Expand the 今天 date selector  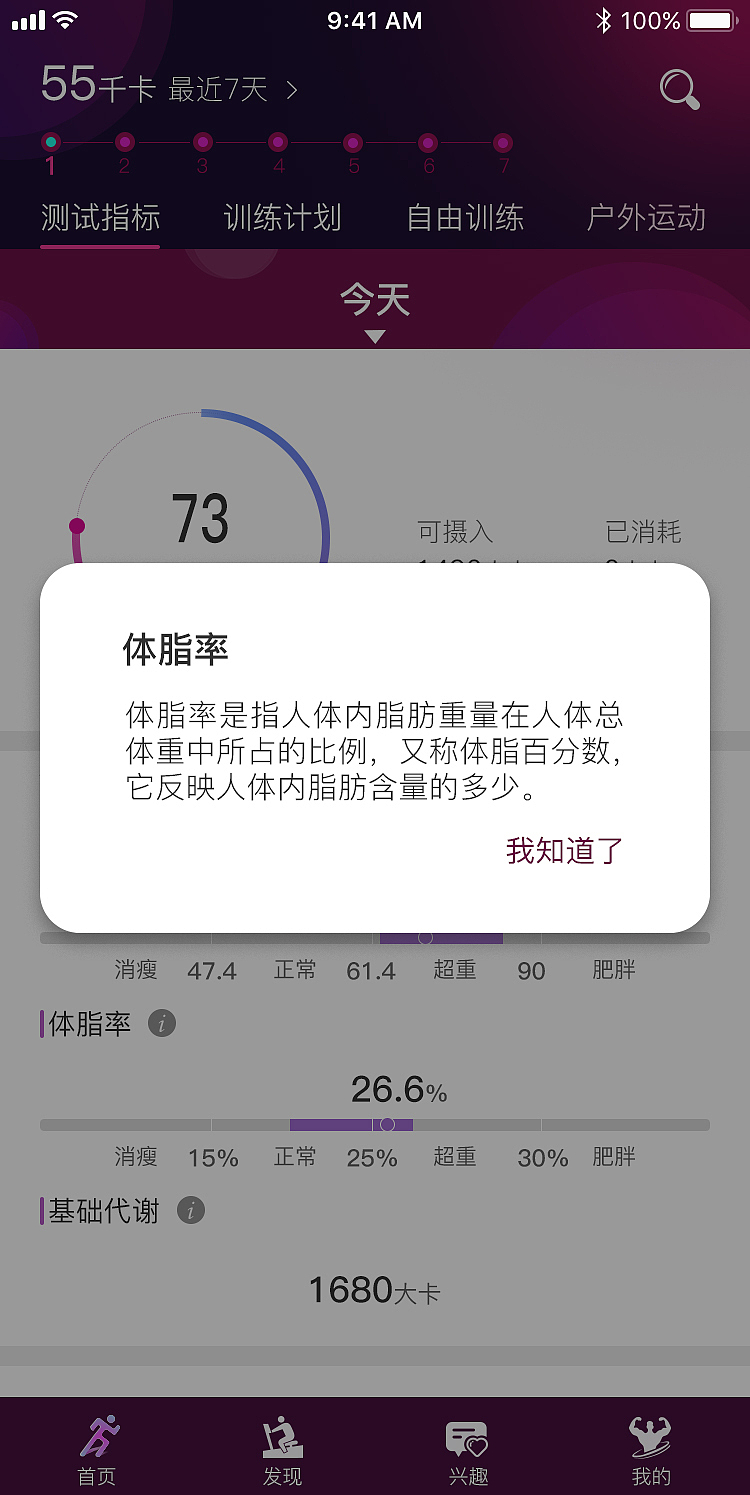(375, 310)
